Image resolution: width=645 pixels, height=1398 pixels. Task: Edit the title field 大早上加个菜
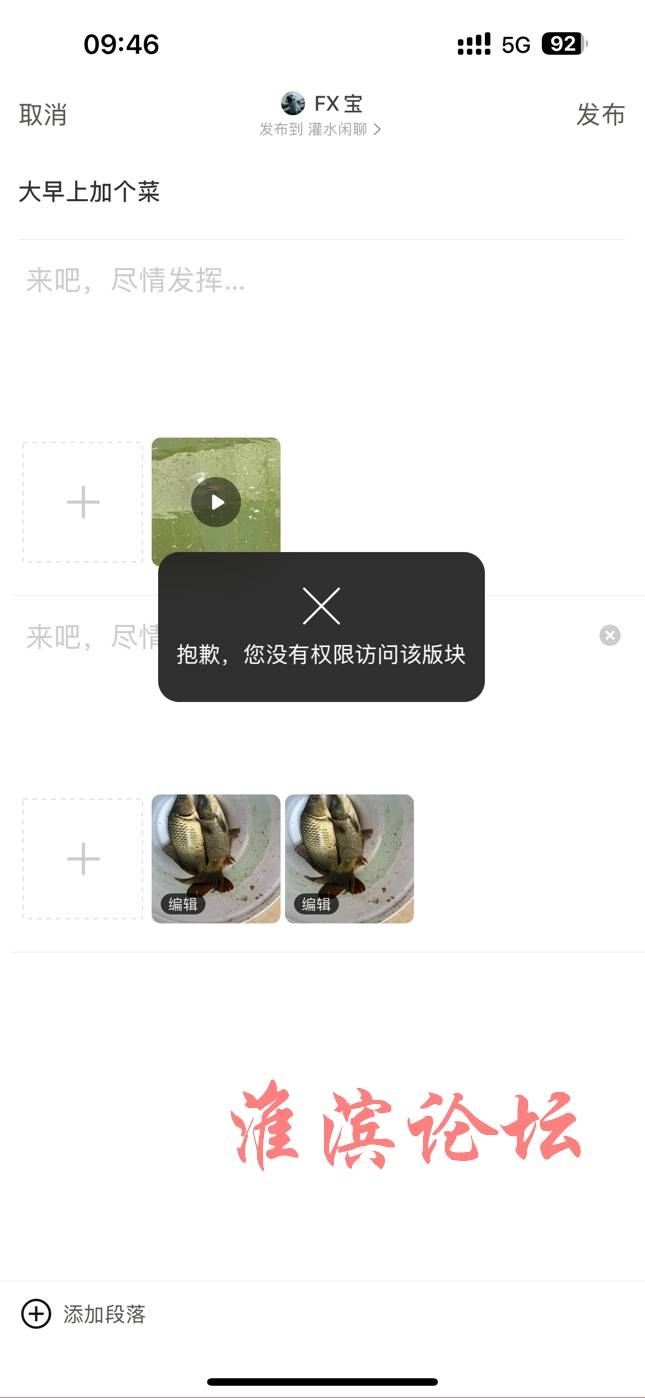pyautogui.click(x=90, y=192)
